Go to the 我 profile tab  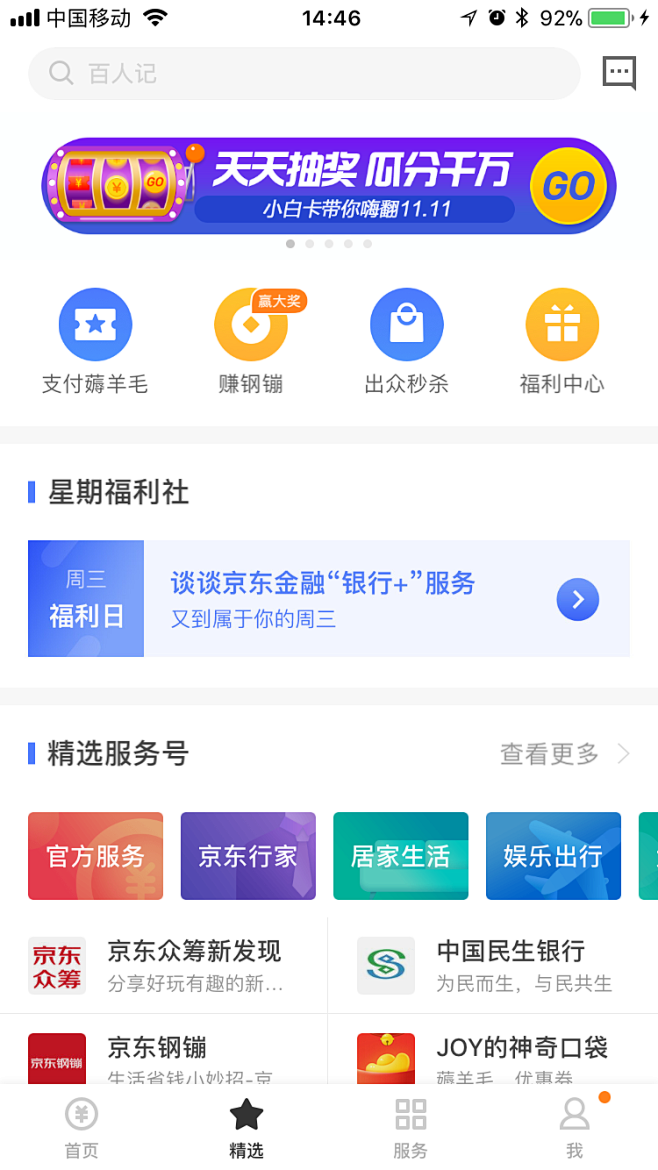(x=575, y=1128)
